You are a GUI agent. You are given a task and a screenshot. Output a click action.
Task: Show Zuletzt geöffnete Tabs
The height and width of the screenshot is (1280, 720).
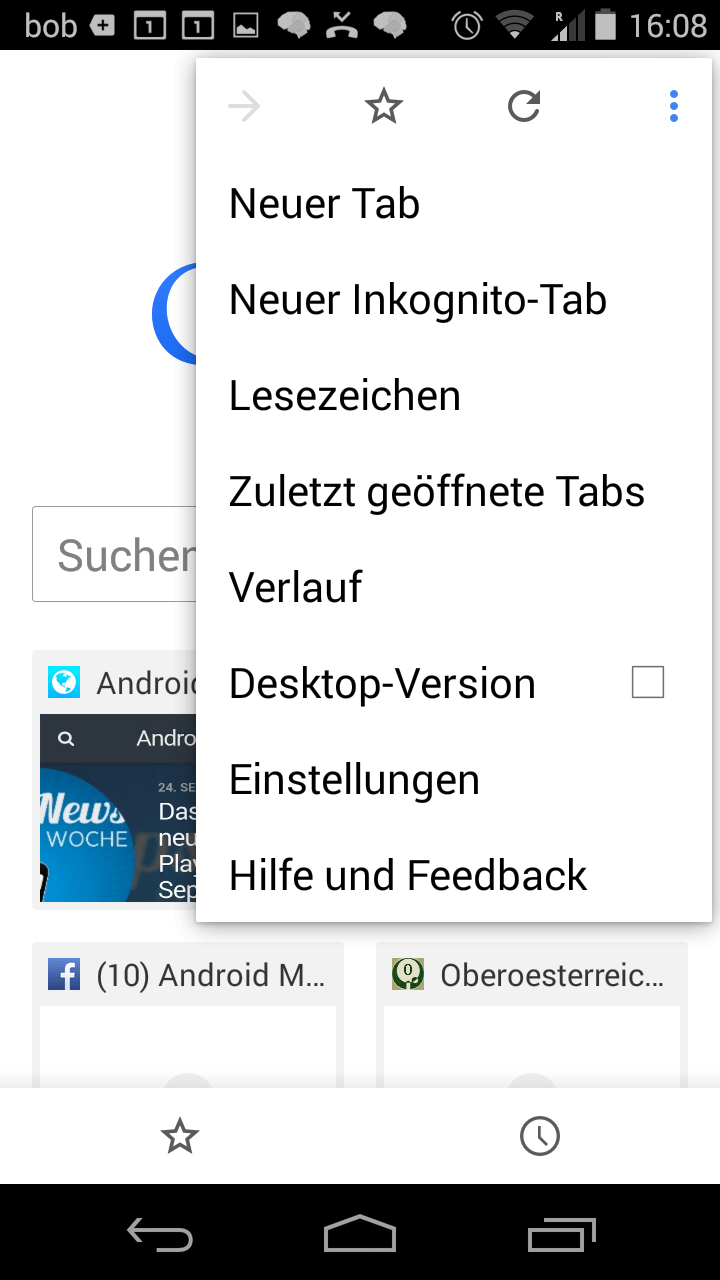pos(436,492)
